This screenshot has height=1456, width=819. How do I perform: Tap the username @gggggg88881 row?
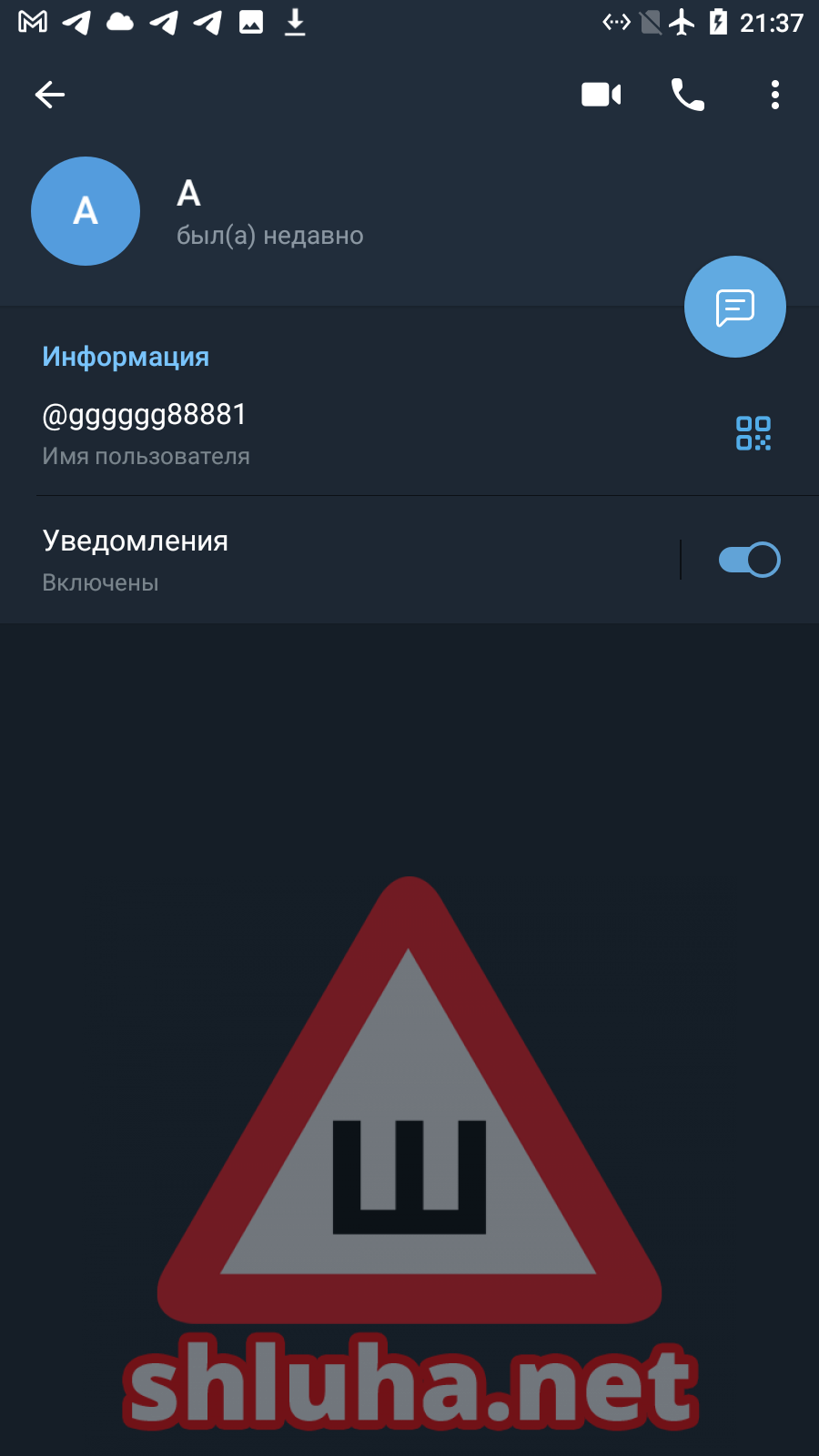coord(273,432)
